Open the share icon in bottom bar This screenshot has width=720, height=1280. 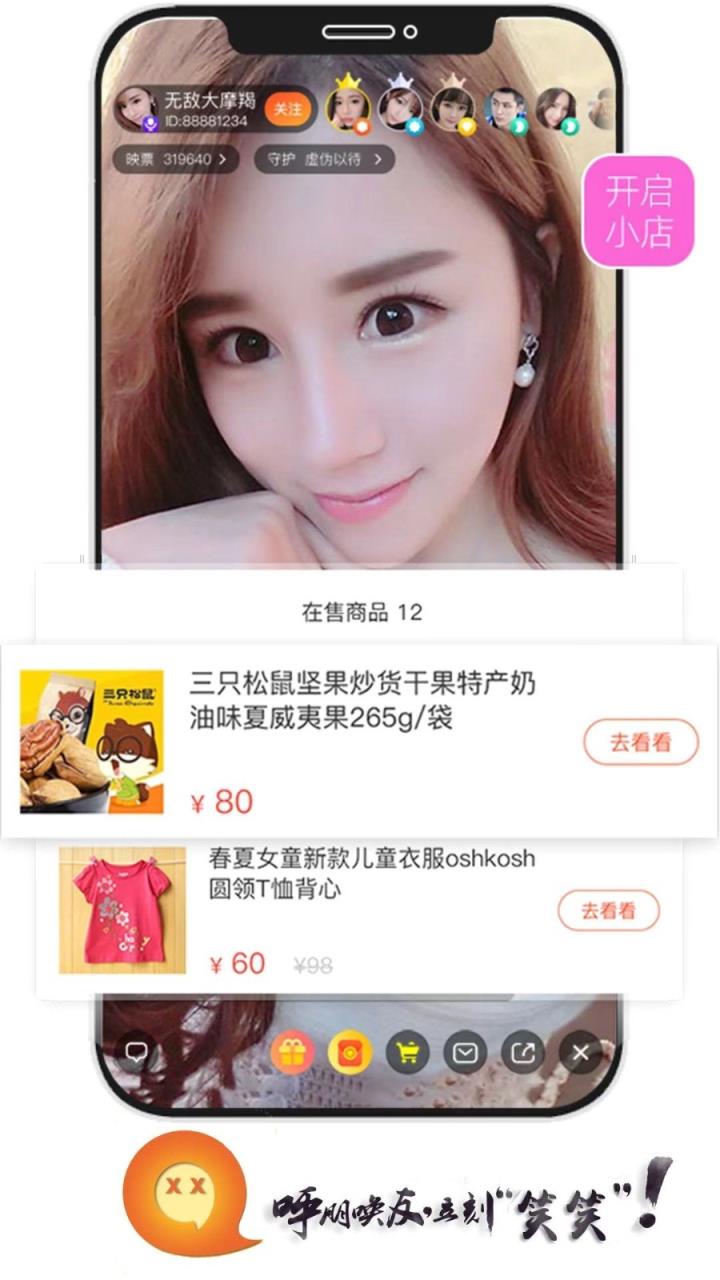(x=522, y=1053)
